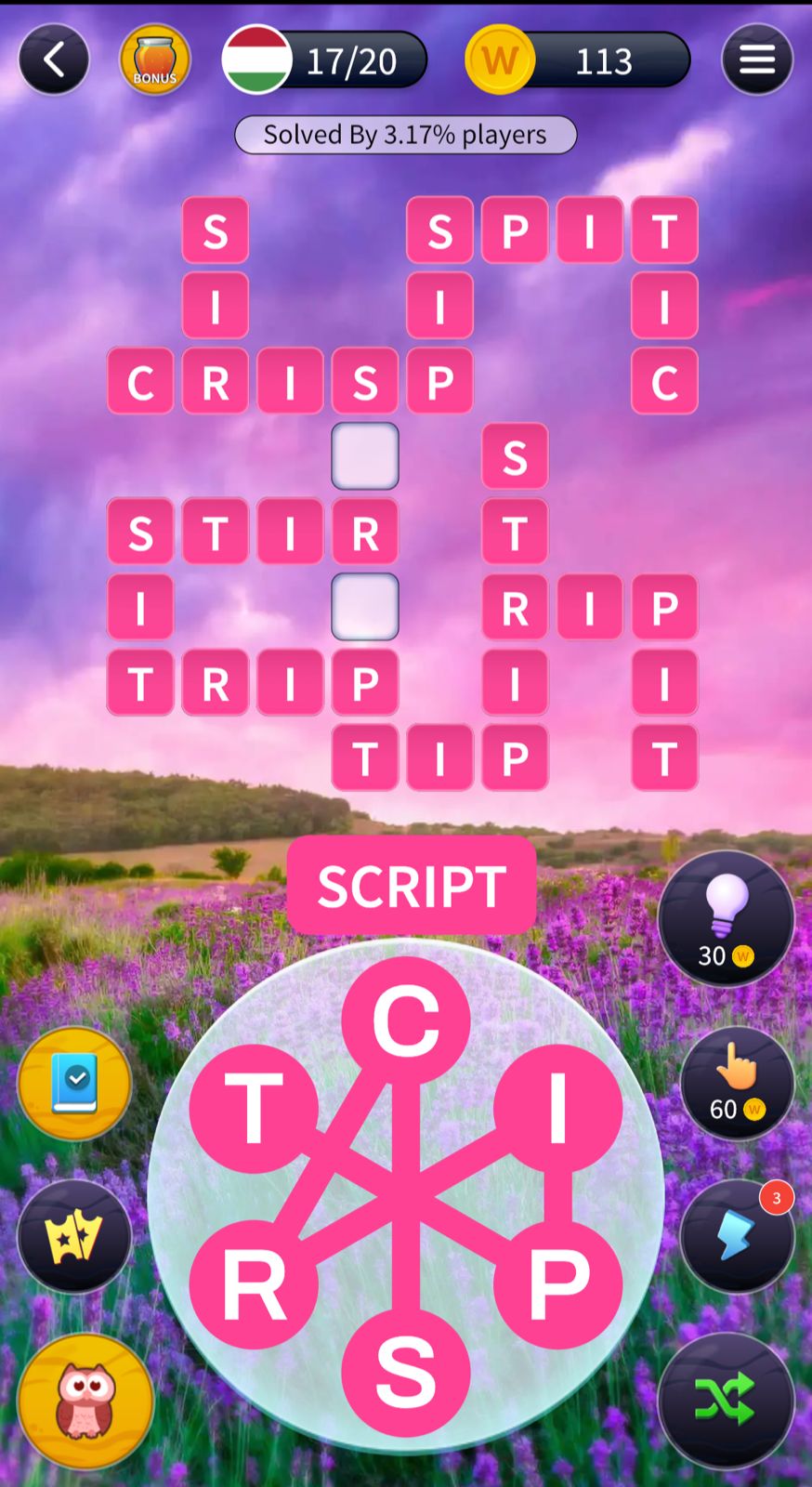Open the dictionary book icon
Image resolution: width=812 pixels, height=1487 pixels.
coord(74,1085)
